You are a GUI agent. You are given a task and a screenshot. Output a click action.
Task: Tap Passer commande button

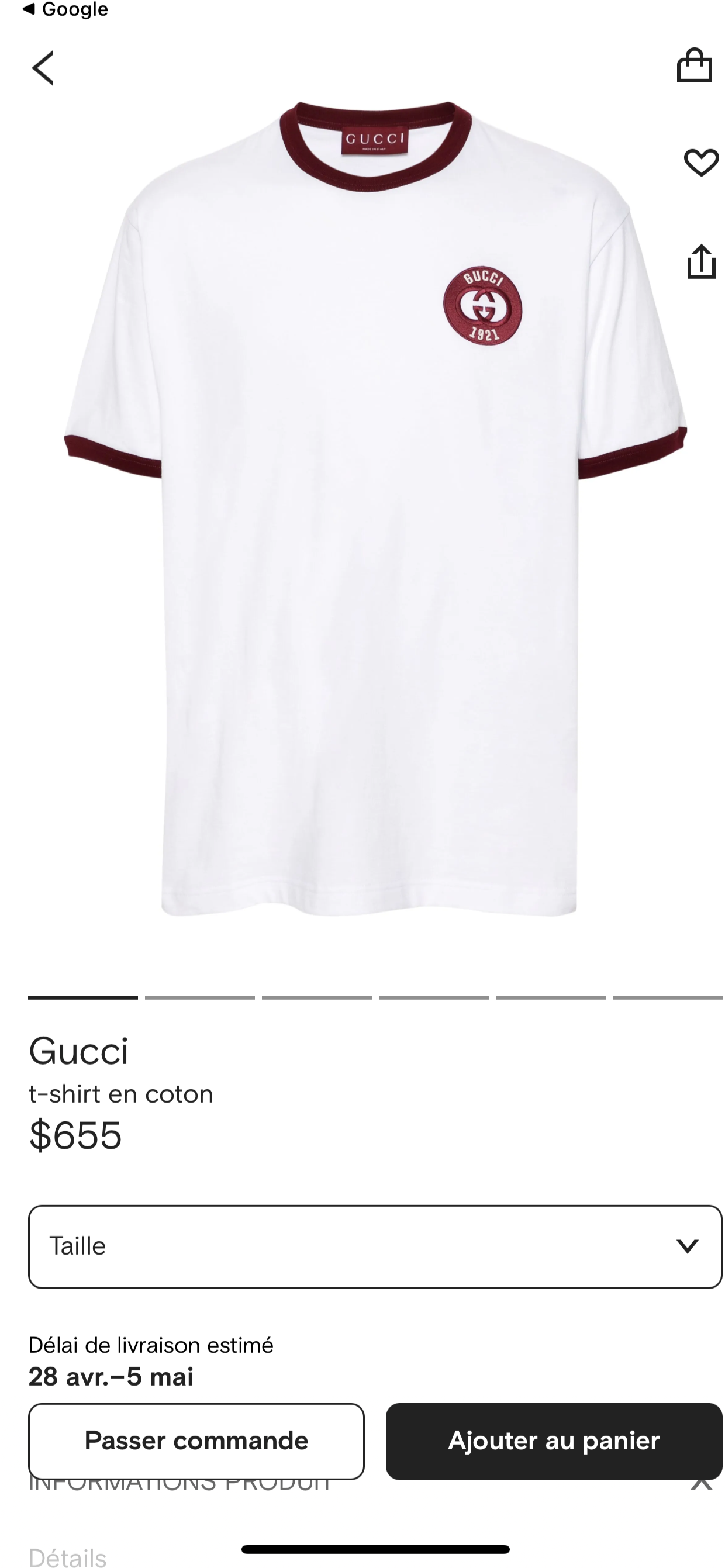click(x=196, y=1441)
